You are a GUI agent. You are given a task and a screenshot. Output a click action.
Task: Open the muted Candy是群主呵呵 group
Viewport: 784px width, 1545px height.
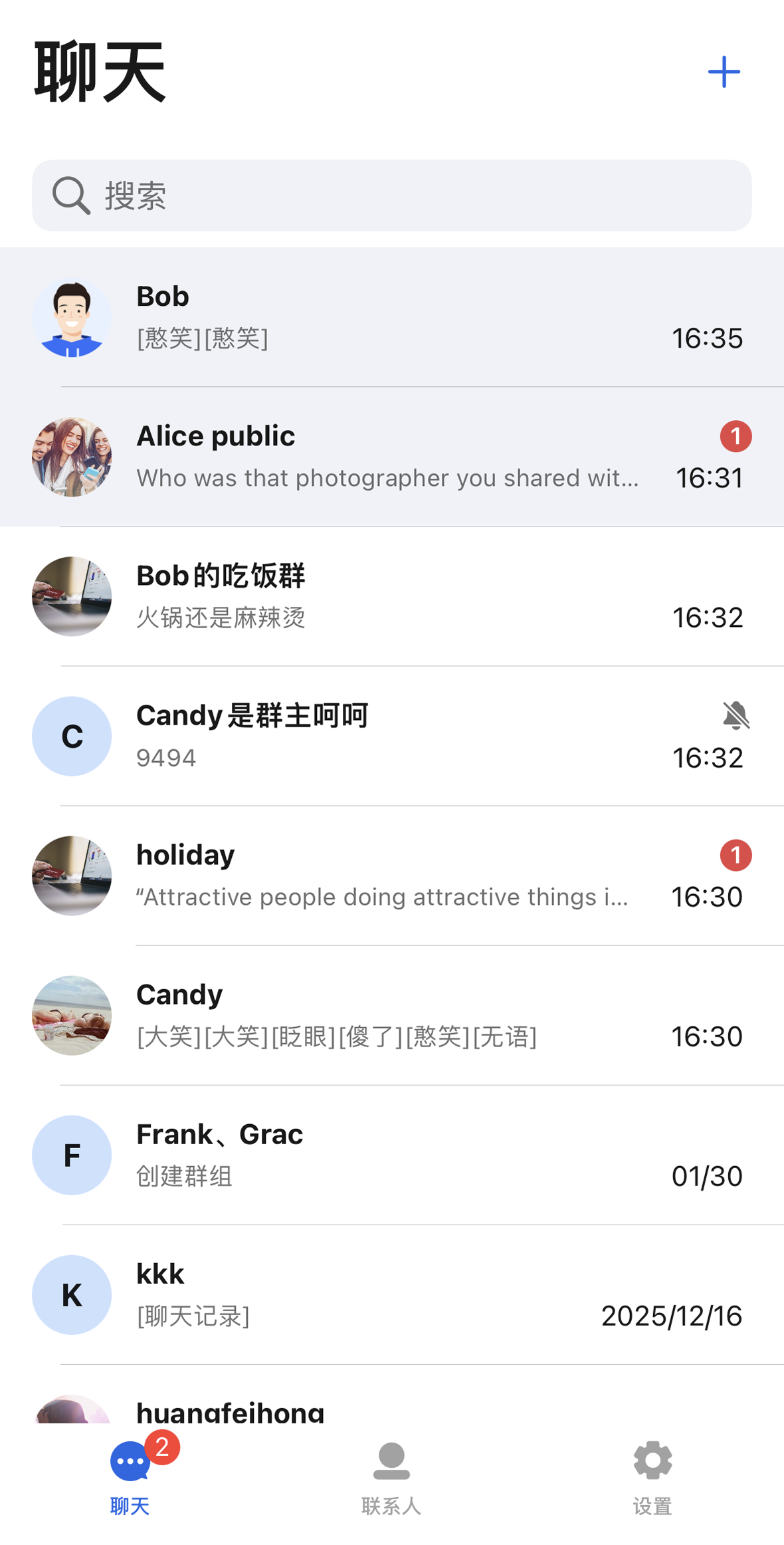pos(392,736)
